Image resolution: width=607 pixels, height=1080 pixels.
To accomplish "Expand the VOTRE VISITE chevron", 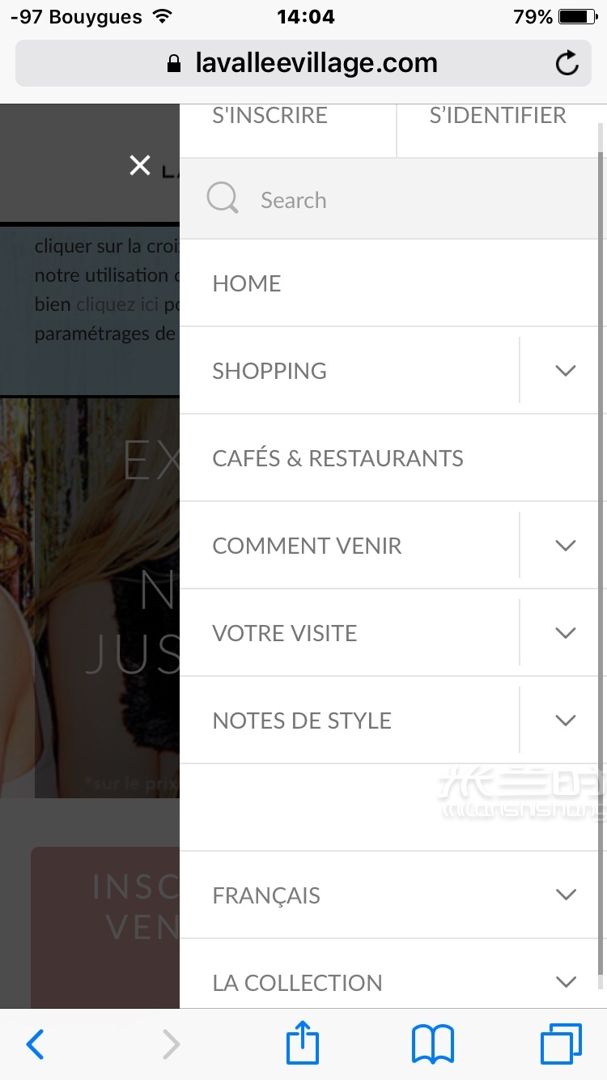I will pyautogui.click(x=565, y=633).
